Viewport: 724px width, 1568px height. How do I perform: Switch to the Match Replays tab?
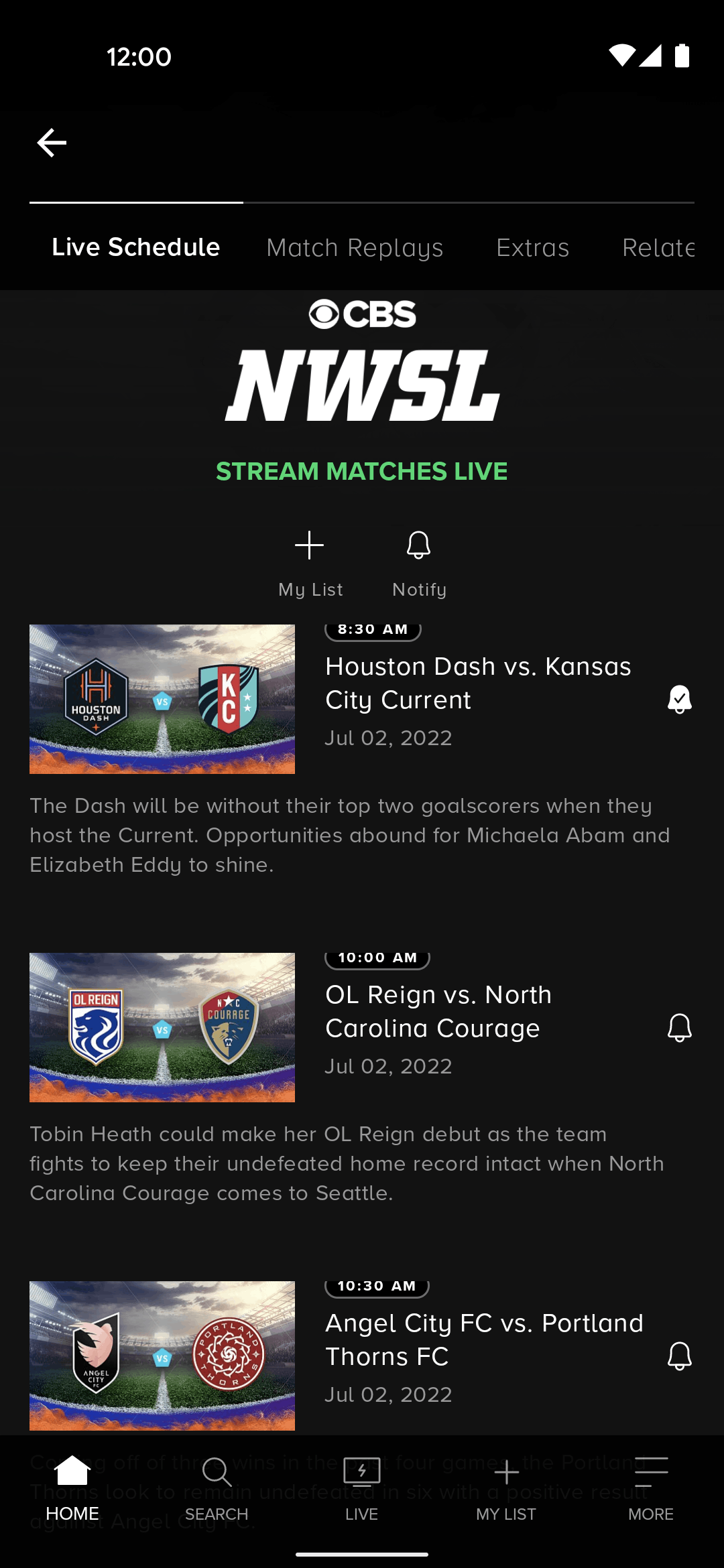click(x=355, y=248)
